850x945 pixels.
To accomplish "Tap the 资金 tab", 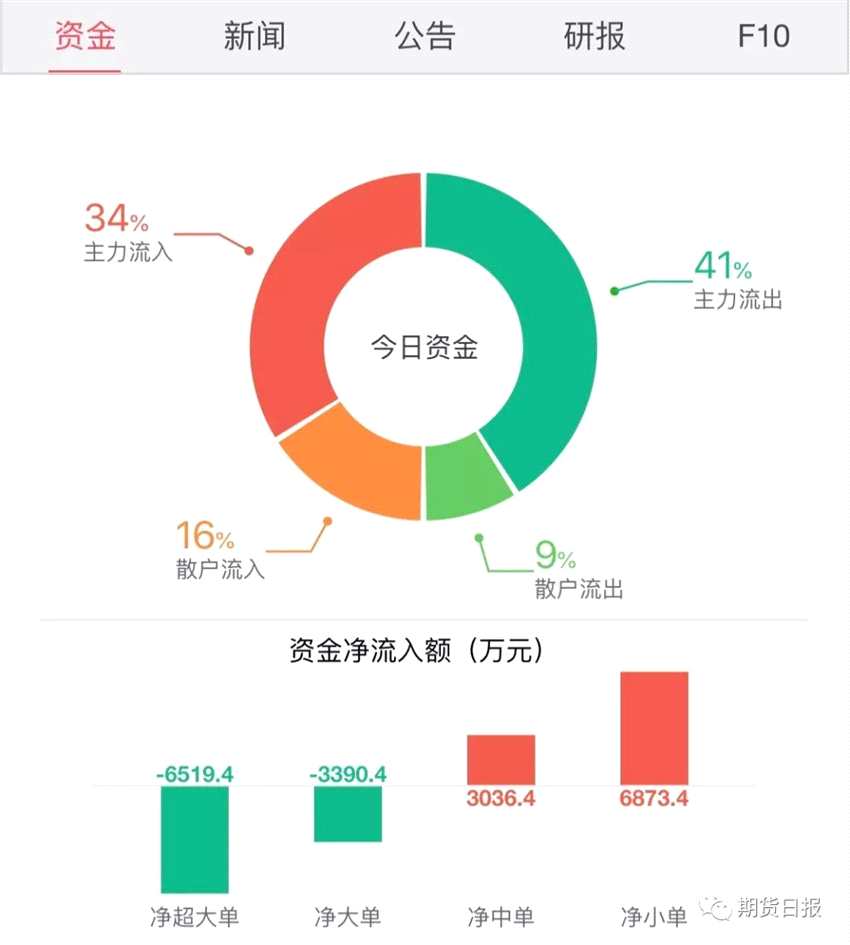I will click(85, 37).
